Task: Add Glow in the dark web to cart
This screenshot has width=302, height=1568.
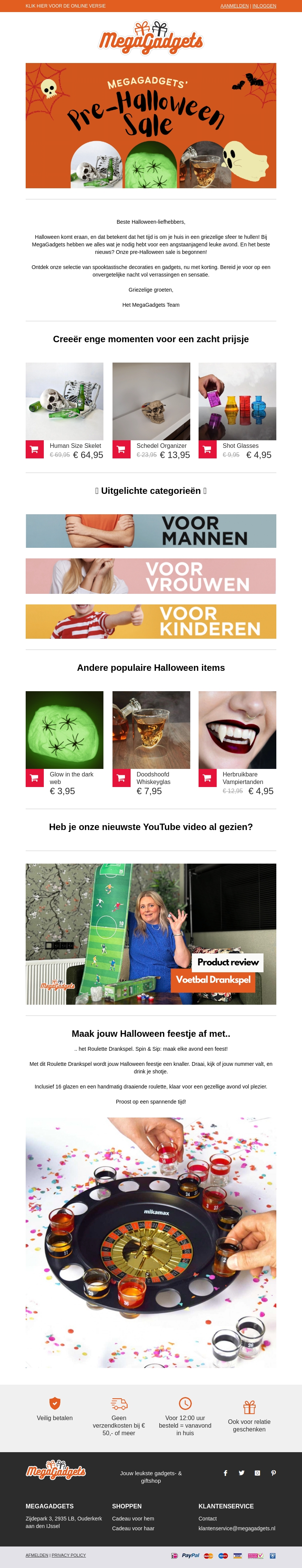Action: point(34,778)
